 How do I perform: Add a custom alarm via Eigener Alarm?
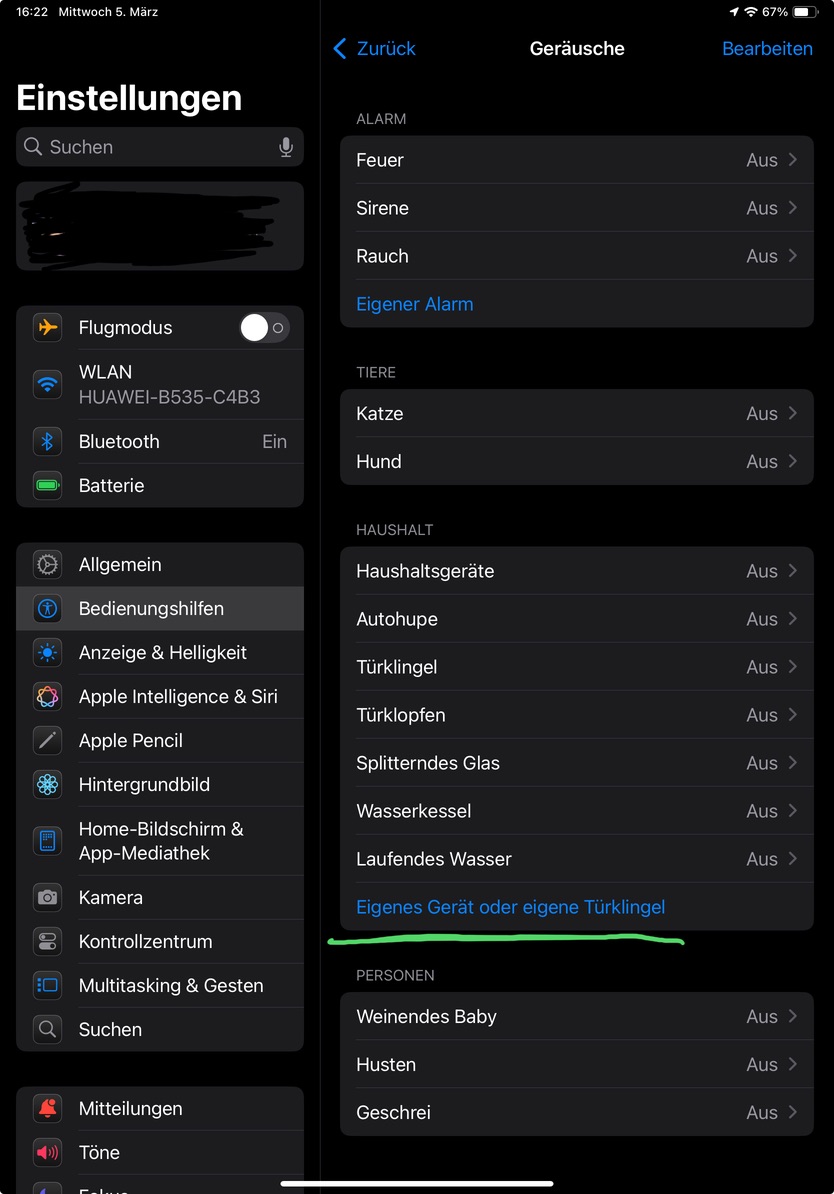tap(415, 304)
